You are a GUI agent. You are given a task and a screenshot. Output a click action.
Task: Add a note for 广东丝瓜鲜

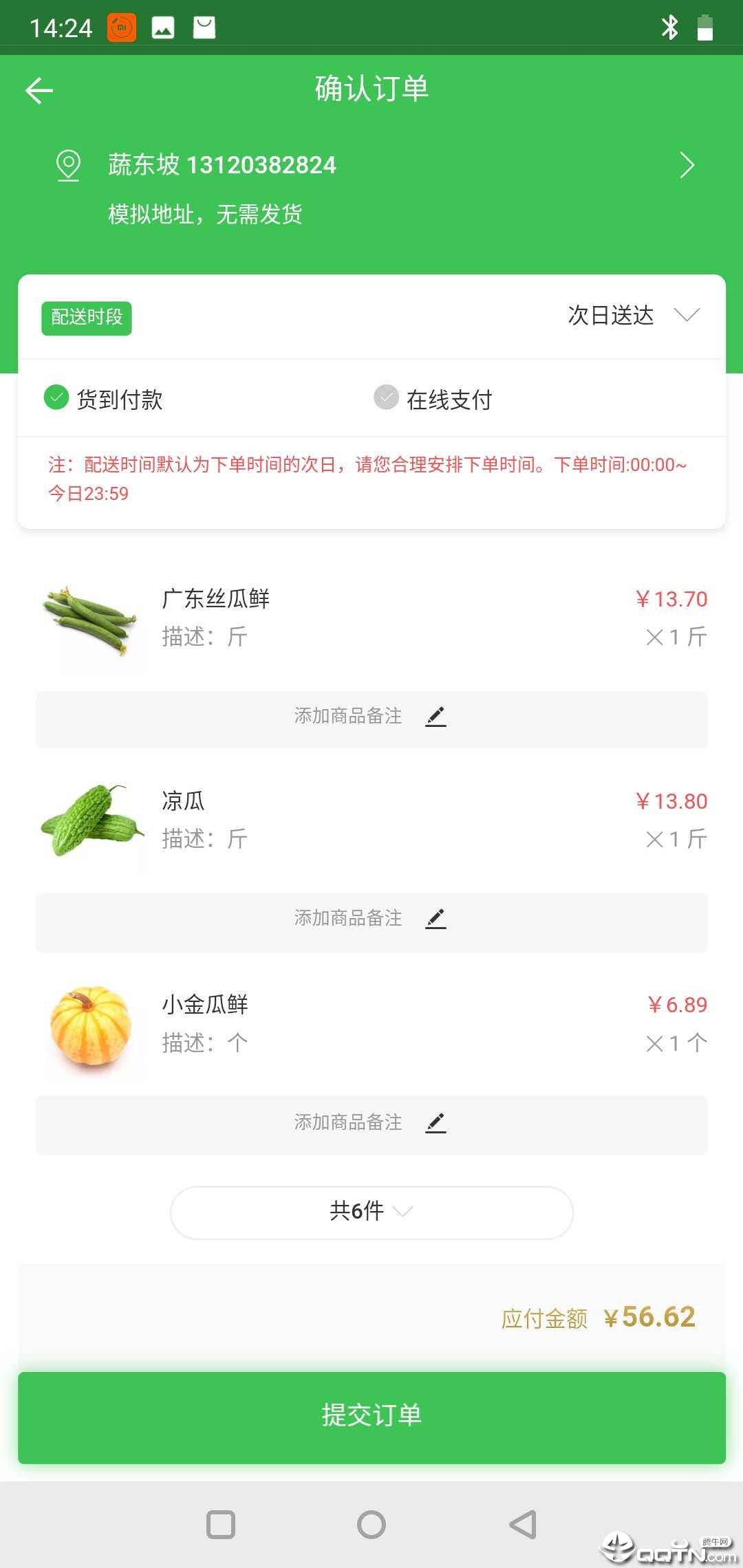pos(371,717)
